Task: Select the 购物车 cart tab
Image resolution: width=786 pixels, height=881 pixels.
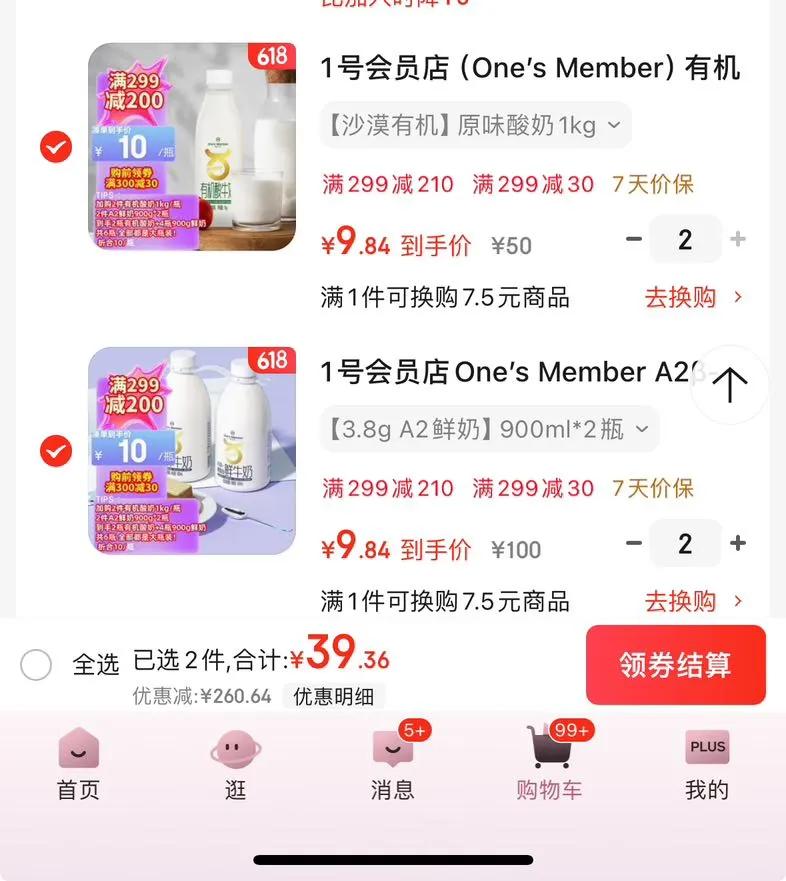Action: [x=549, y=765]
